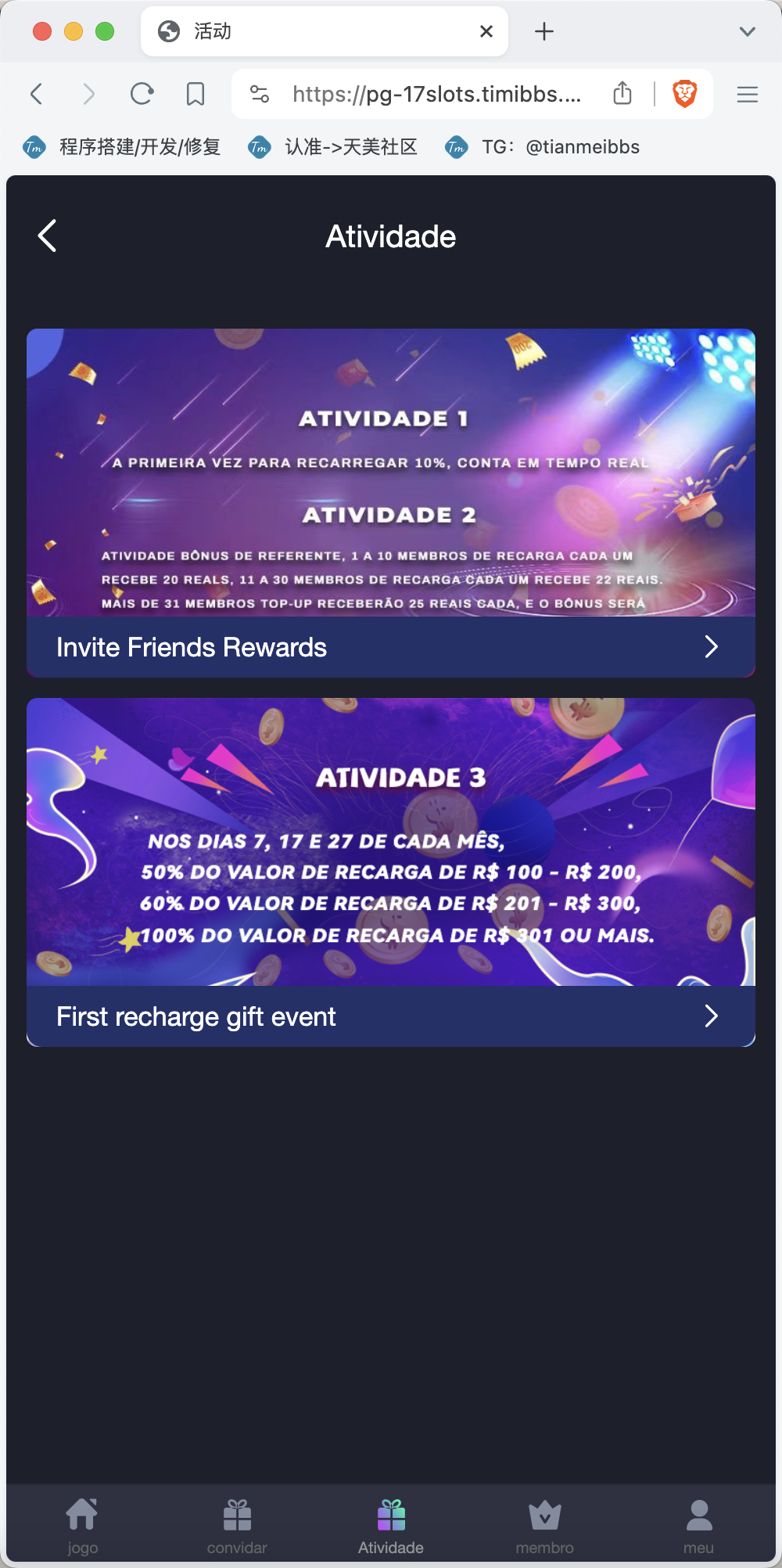This screenshot has height=1568, width=782.
Task: Open the 程序搭建/开发/修复 bookmark
Action: pos(122,147)
